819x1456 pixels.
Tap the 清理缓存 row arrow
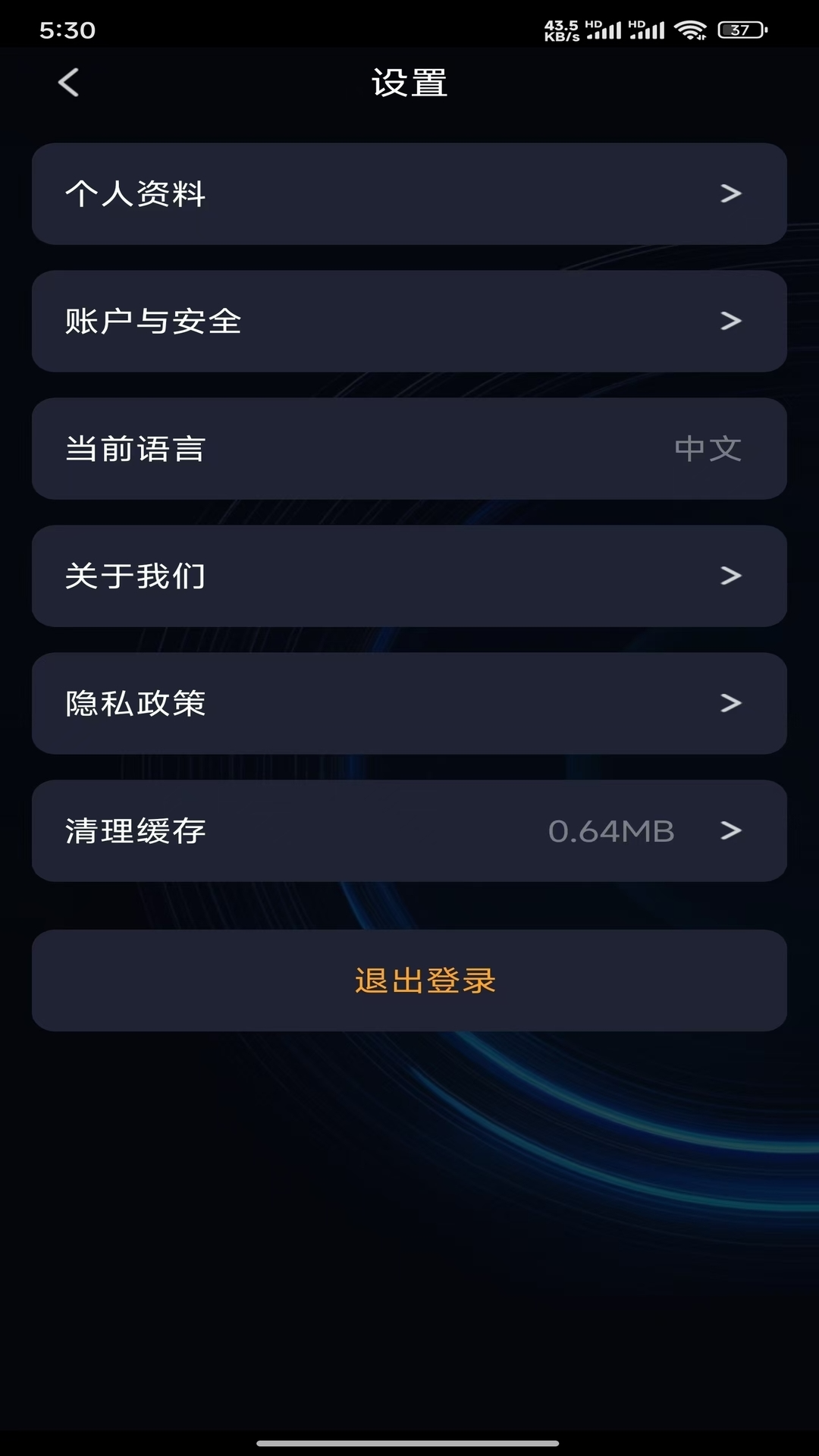tap(730, 830)
